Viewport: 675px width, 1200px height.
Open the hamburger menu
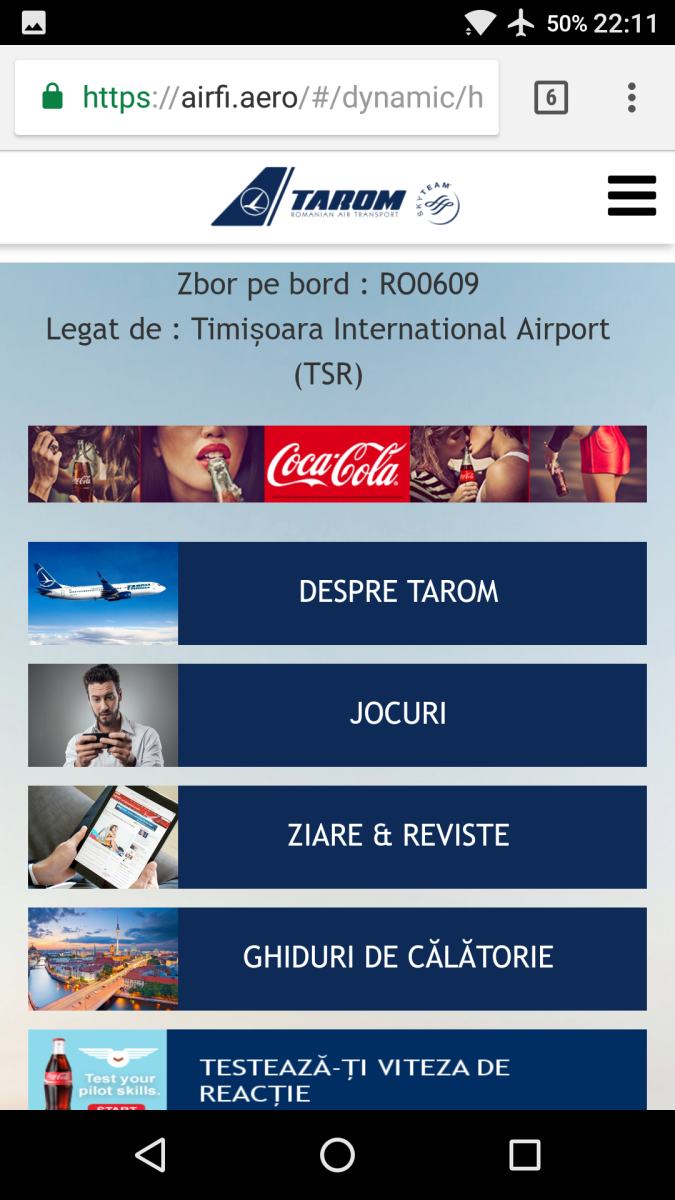[x=632, y=196]
